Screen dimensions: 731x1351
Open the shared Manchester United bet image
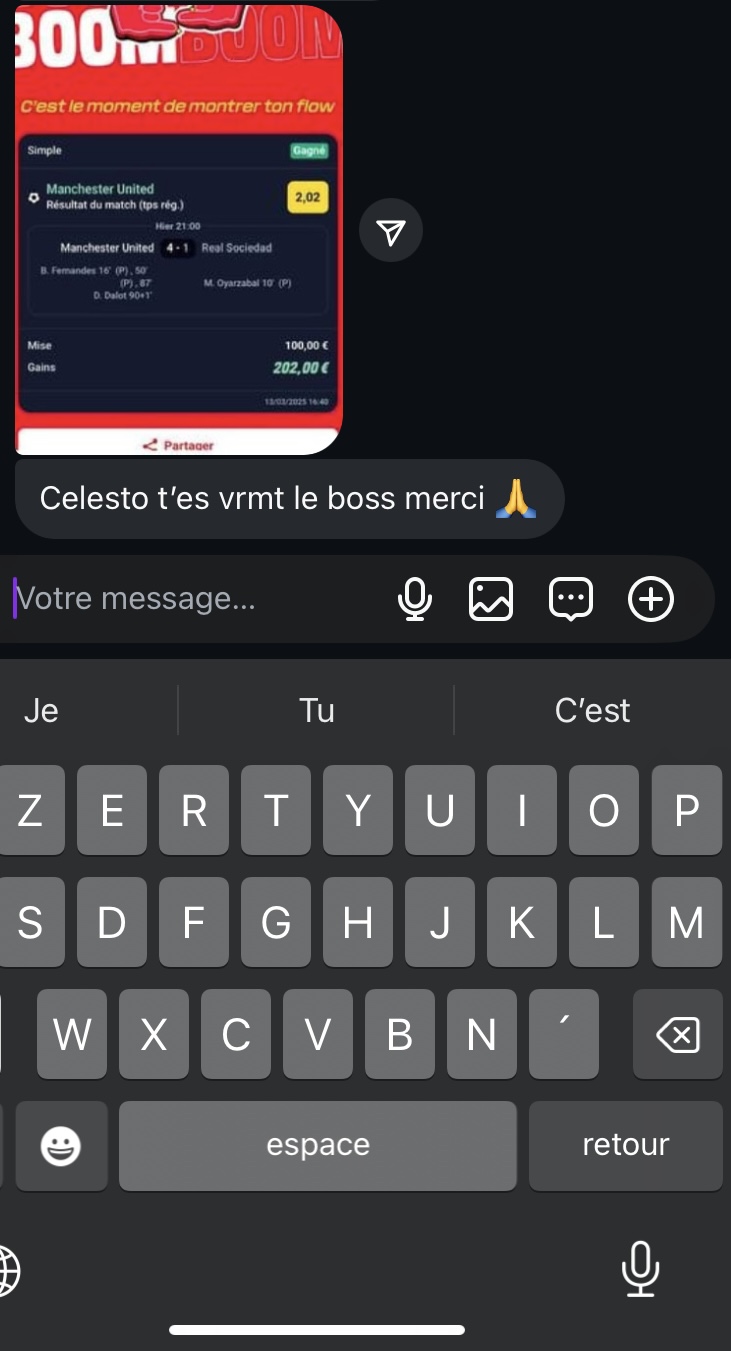(x=178, y=230)
